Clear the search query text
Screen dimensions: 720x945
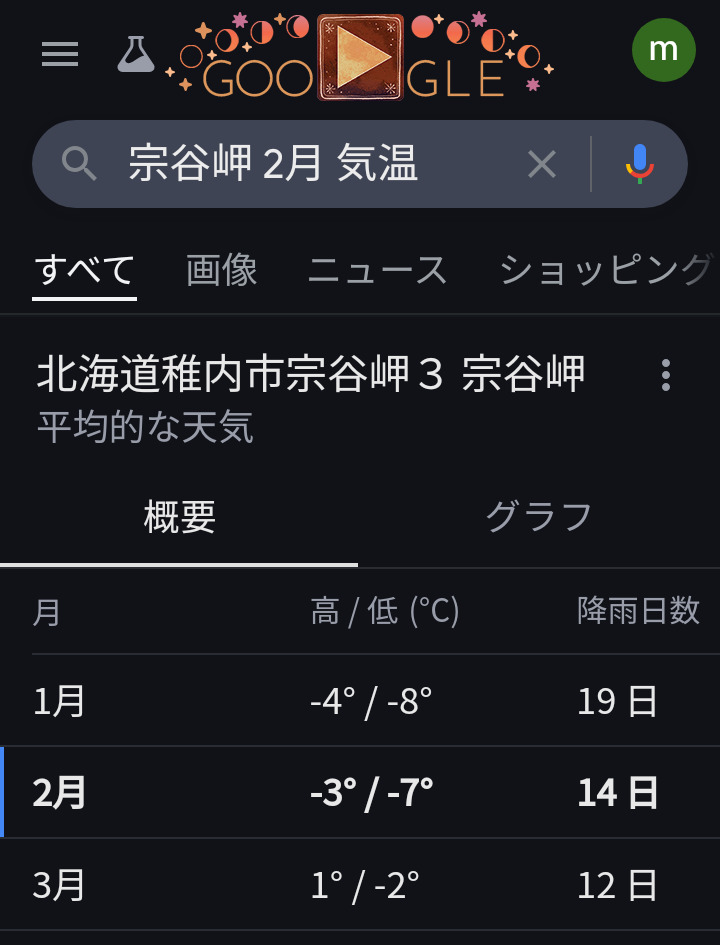tap(541, 164)
